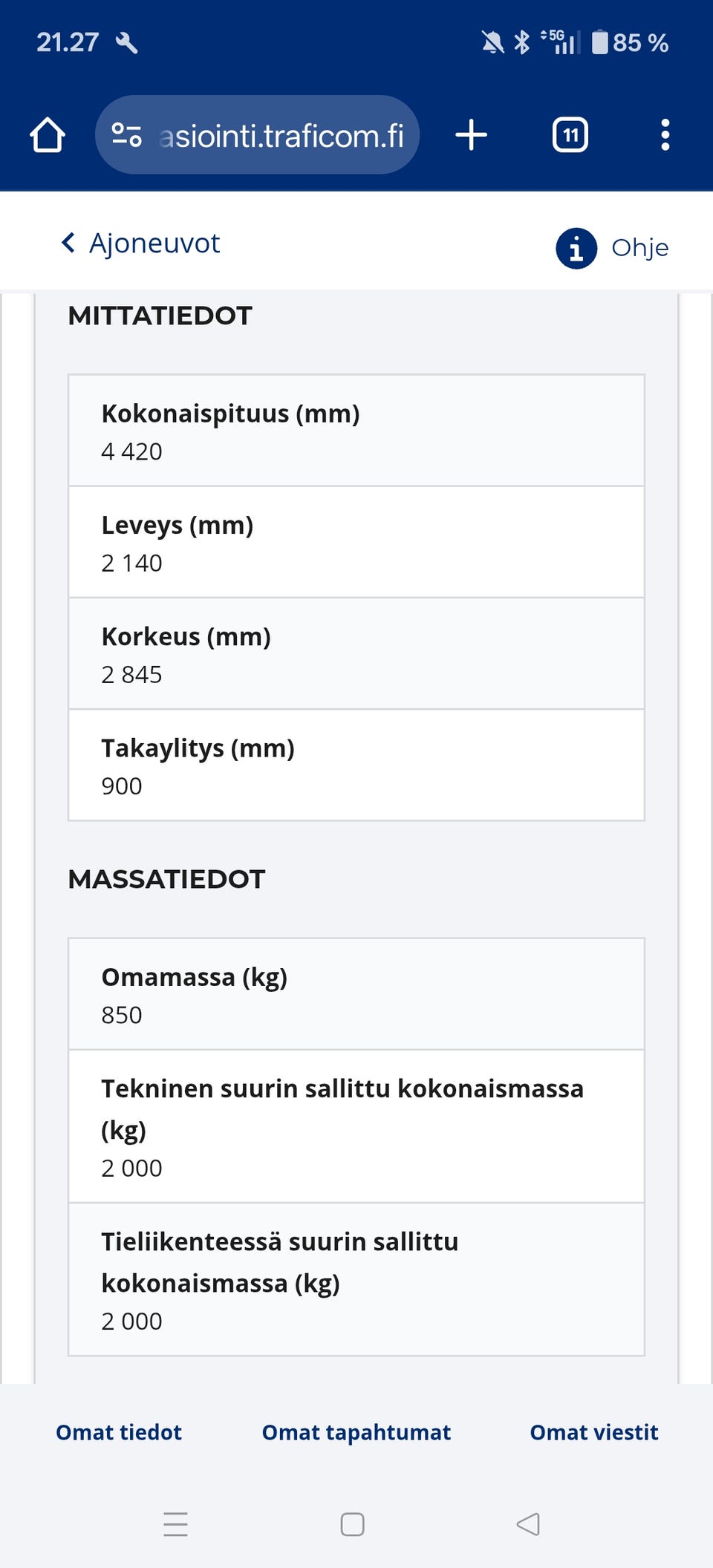Screen dimensions: 713x1568
Task: Tap the wrench icon in the status bar
Action: (x=128, y=42)
